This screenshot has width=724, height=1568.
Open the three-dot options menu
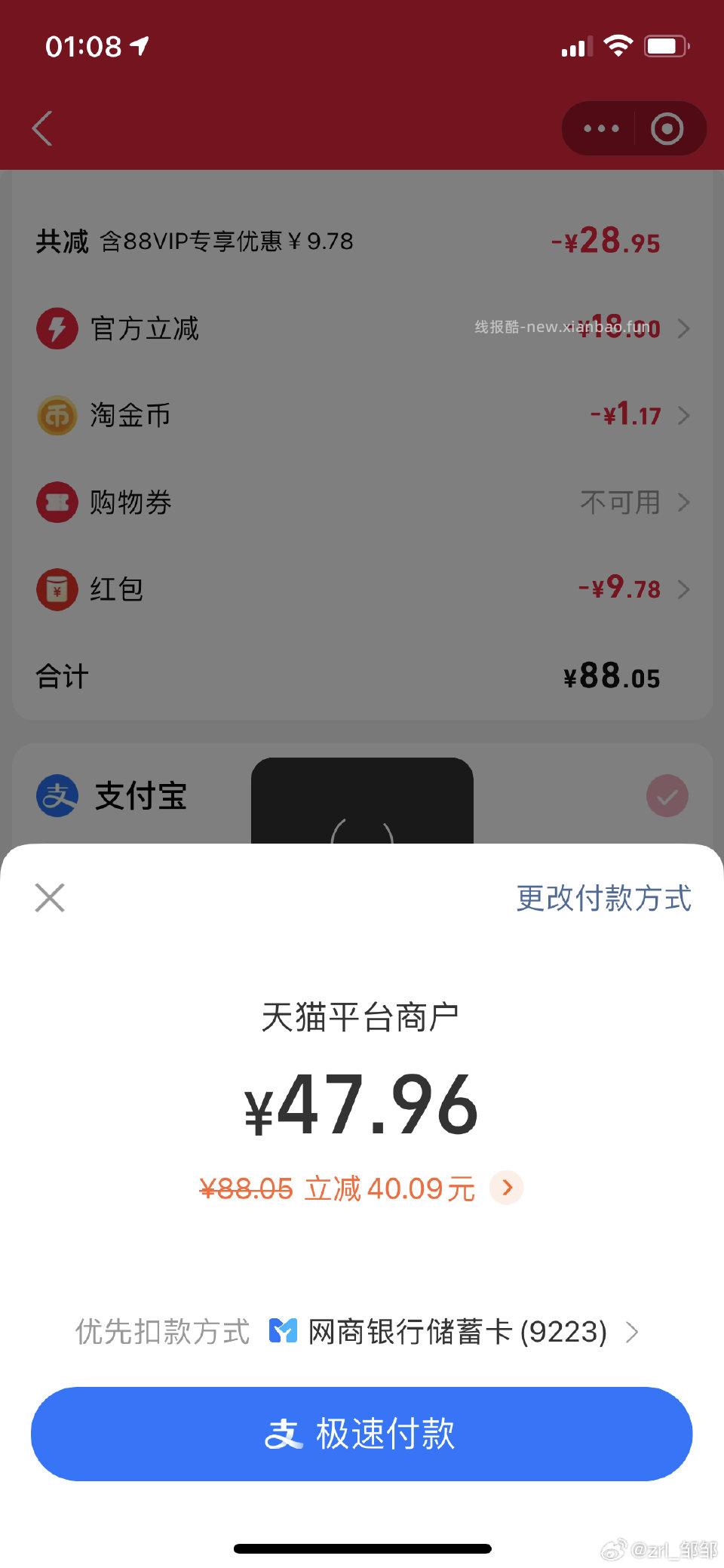[x=600, y=128]
